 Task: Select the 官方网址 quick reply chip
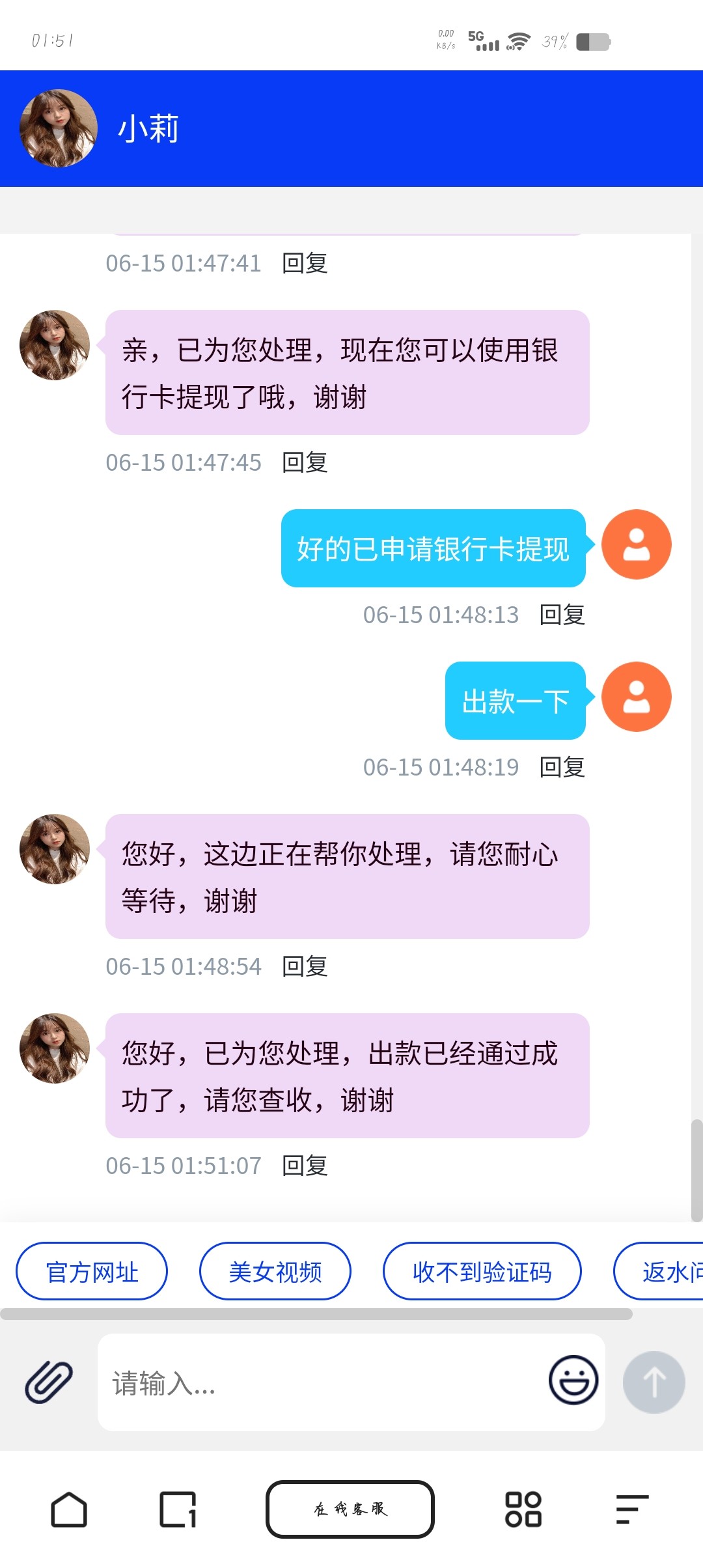click(x=92, y=1272)
